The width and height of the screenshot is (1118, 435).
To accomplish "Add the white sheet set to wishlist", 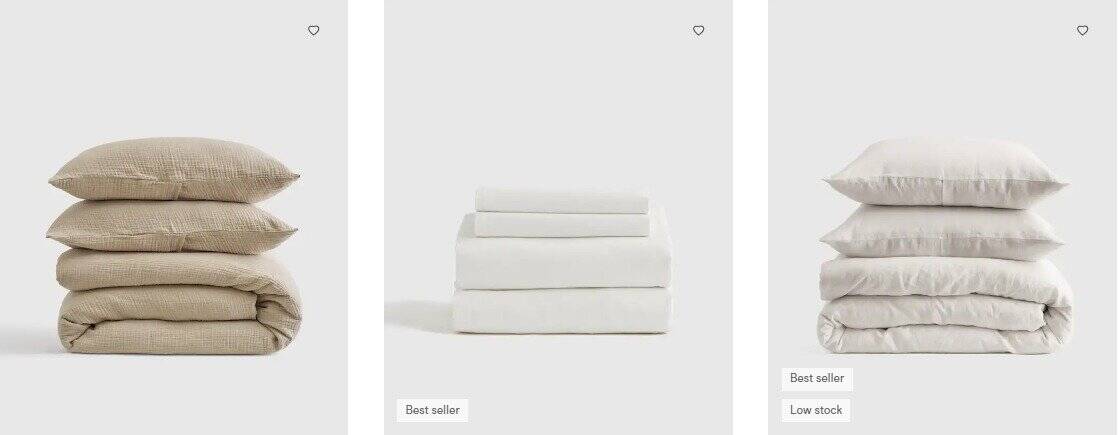I will click(698, 31).
